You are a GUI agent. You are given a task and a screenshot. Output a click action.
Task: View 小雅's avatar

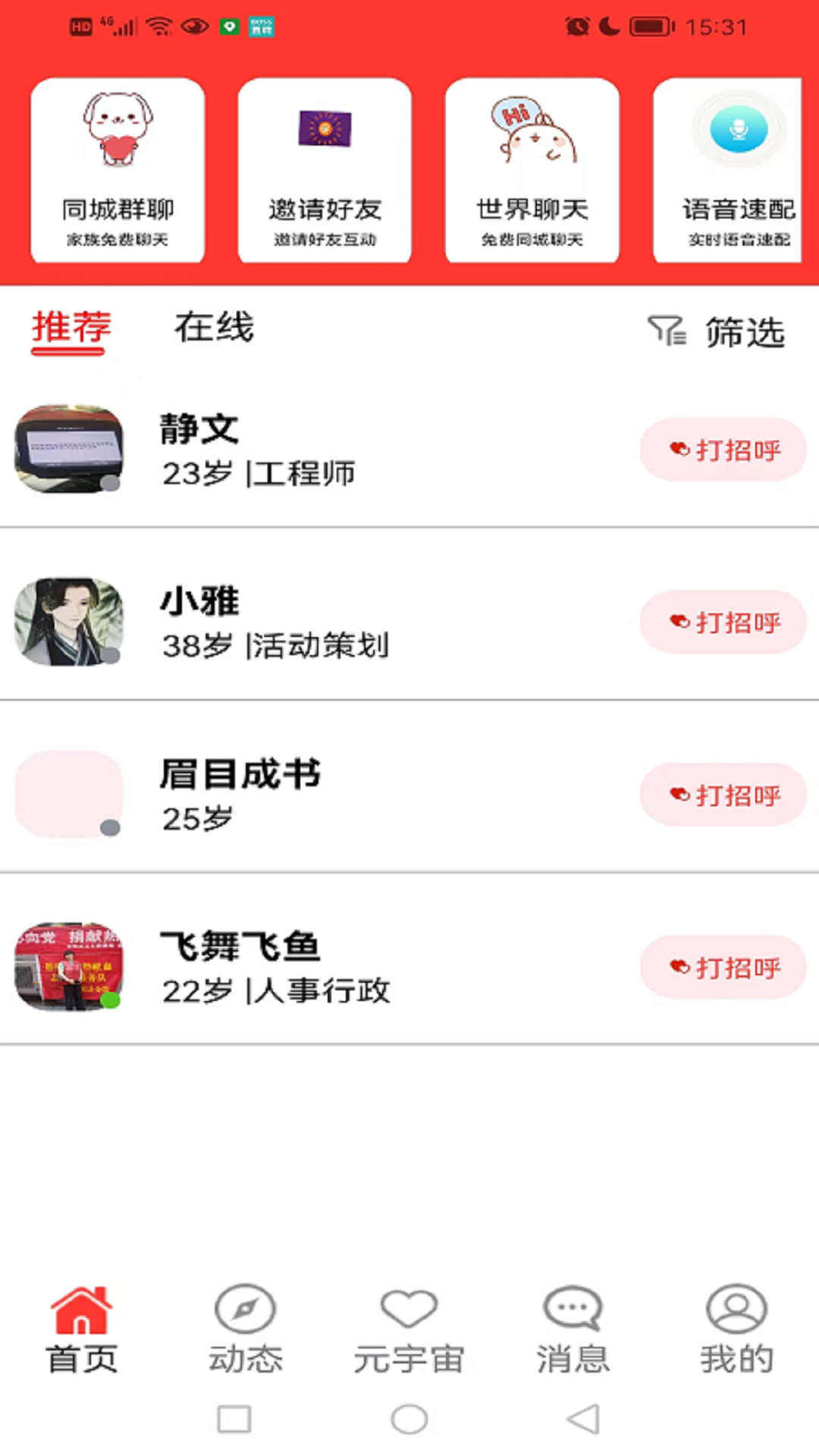click(69, 622)
